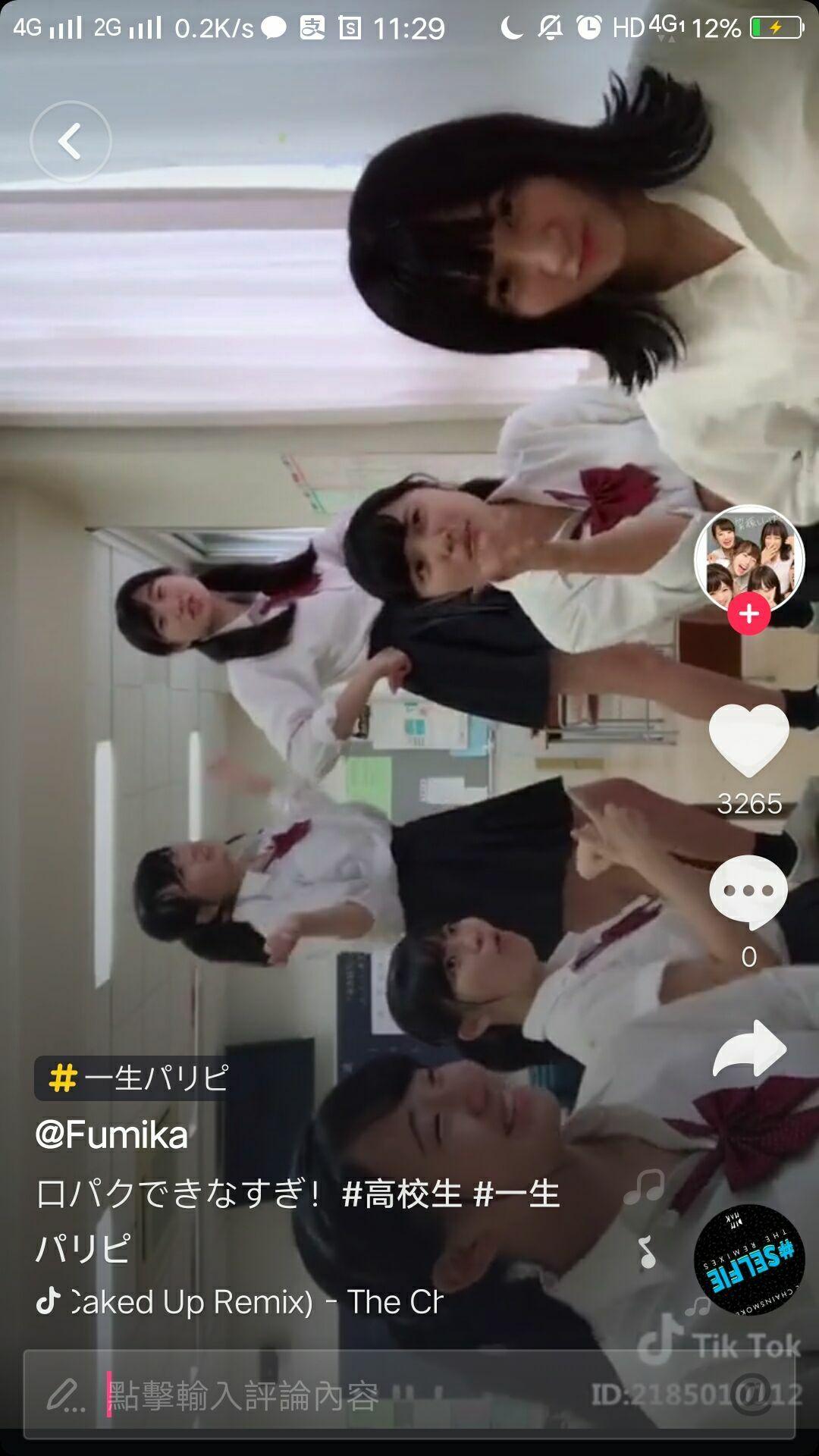This screenshot has height=1456, width=819.
Task: Tap the scrolling song title Remix track
Action: [243, 1302]
